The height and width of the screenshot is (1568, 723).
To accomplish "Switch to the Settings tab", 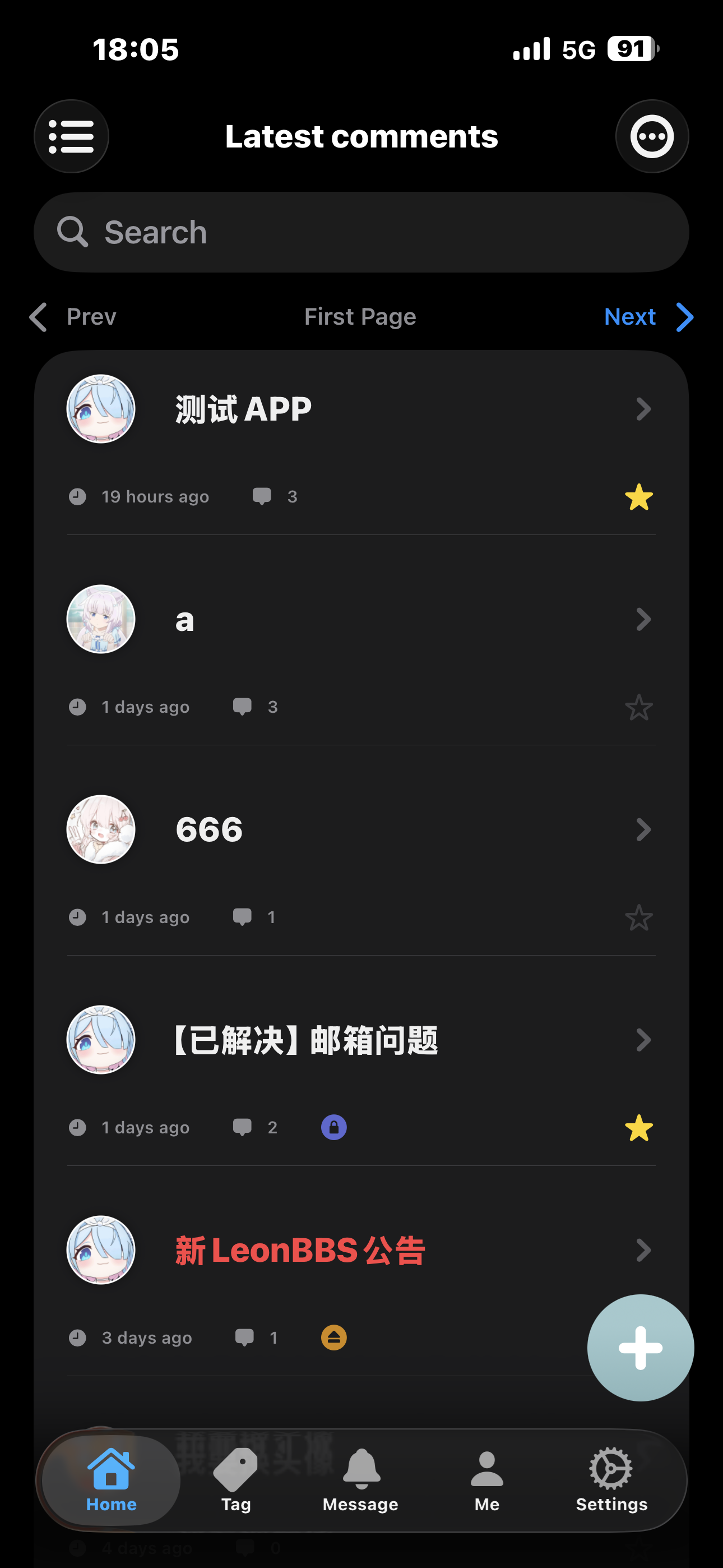I will 611,1481.
